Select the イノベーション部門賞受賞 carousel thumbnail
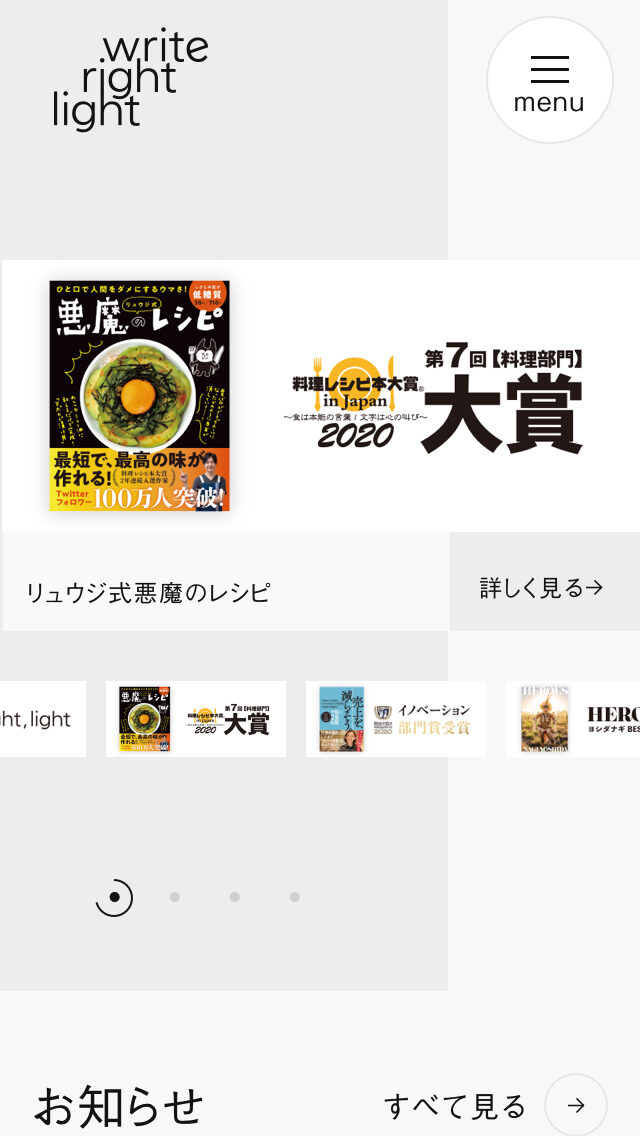640x1136 pixels. pos(396,719)
